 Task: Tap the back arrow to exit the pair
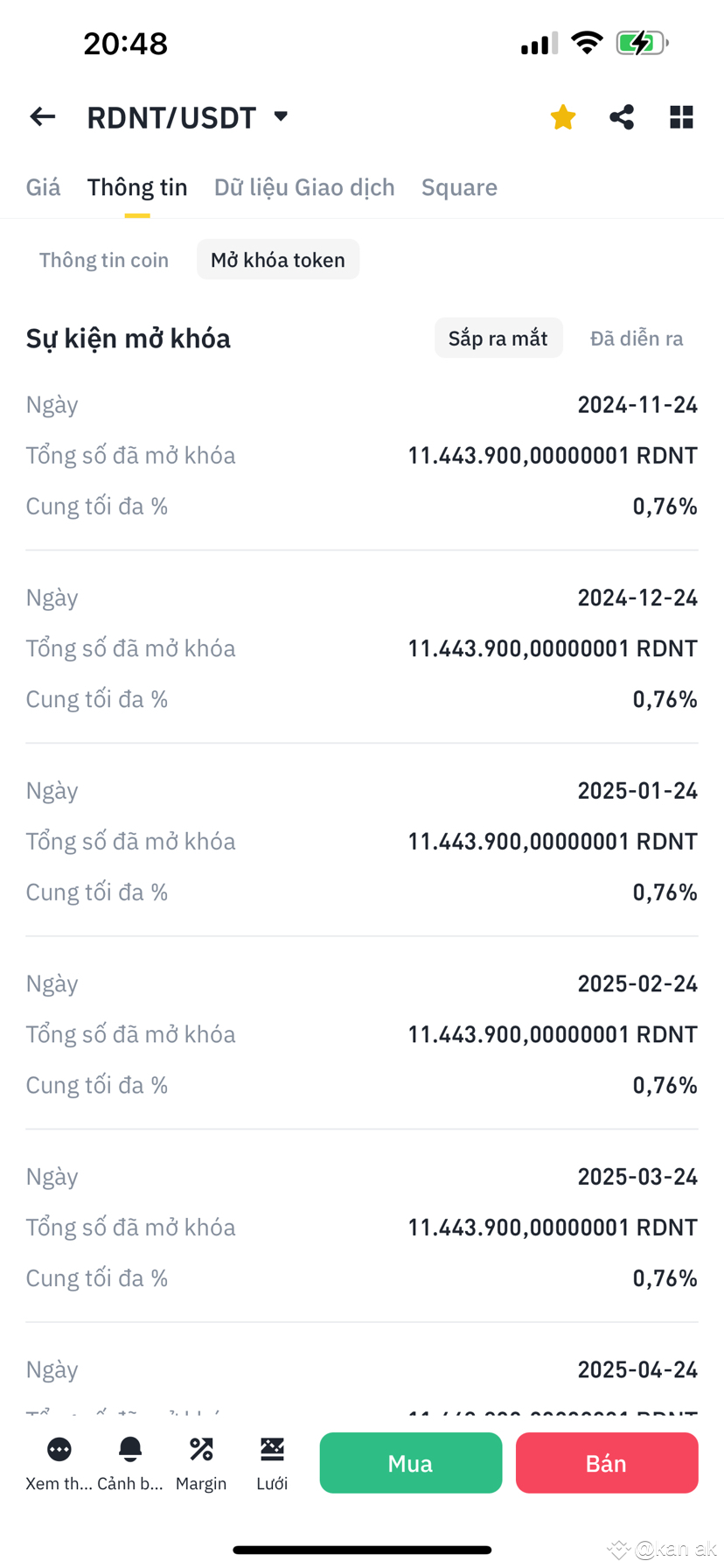(42, 116)
